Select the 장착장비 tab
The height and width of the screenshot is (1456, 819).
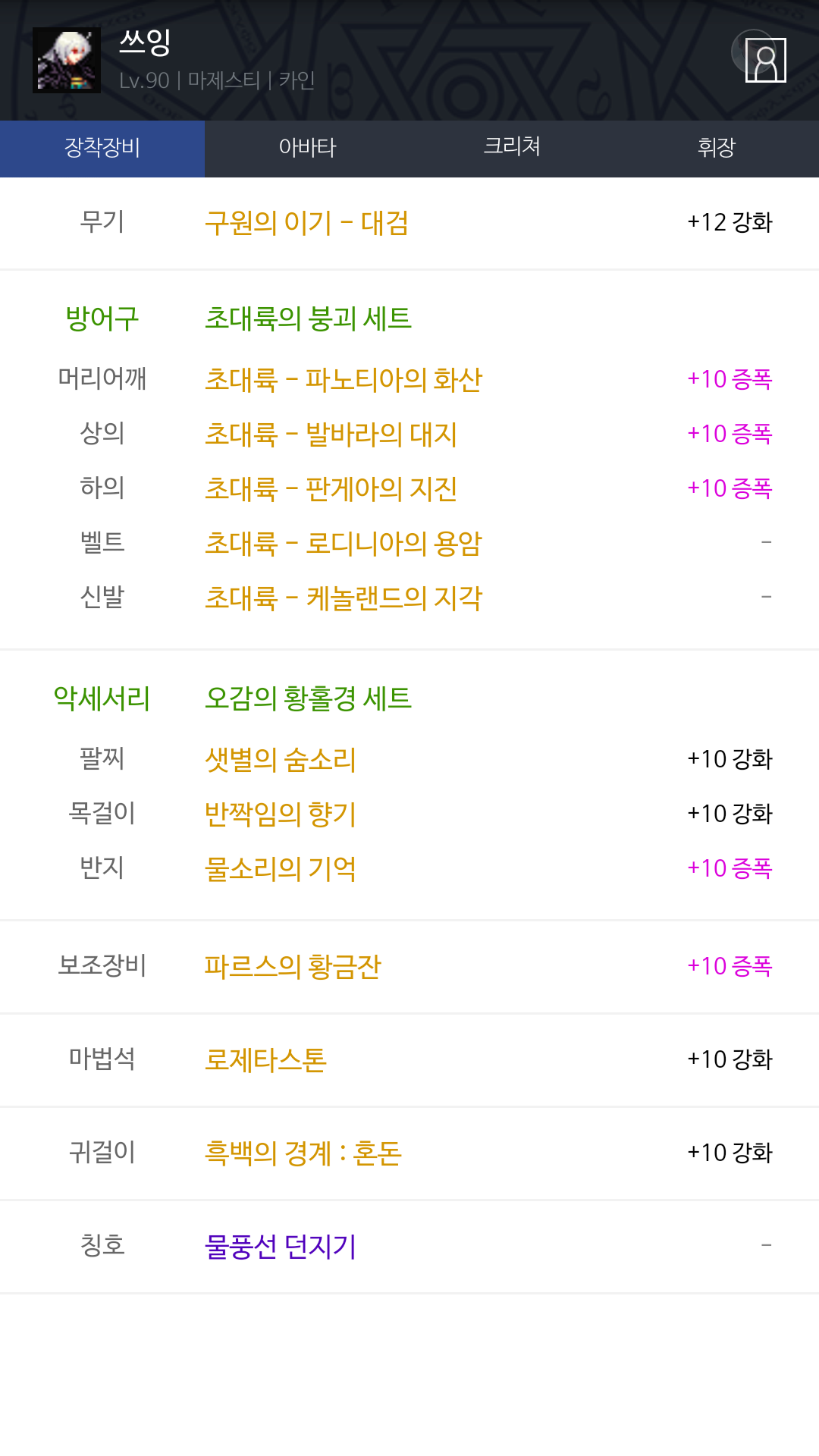102,148
